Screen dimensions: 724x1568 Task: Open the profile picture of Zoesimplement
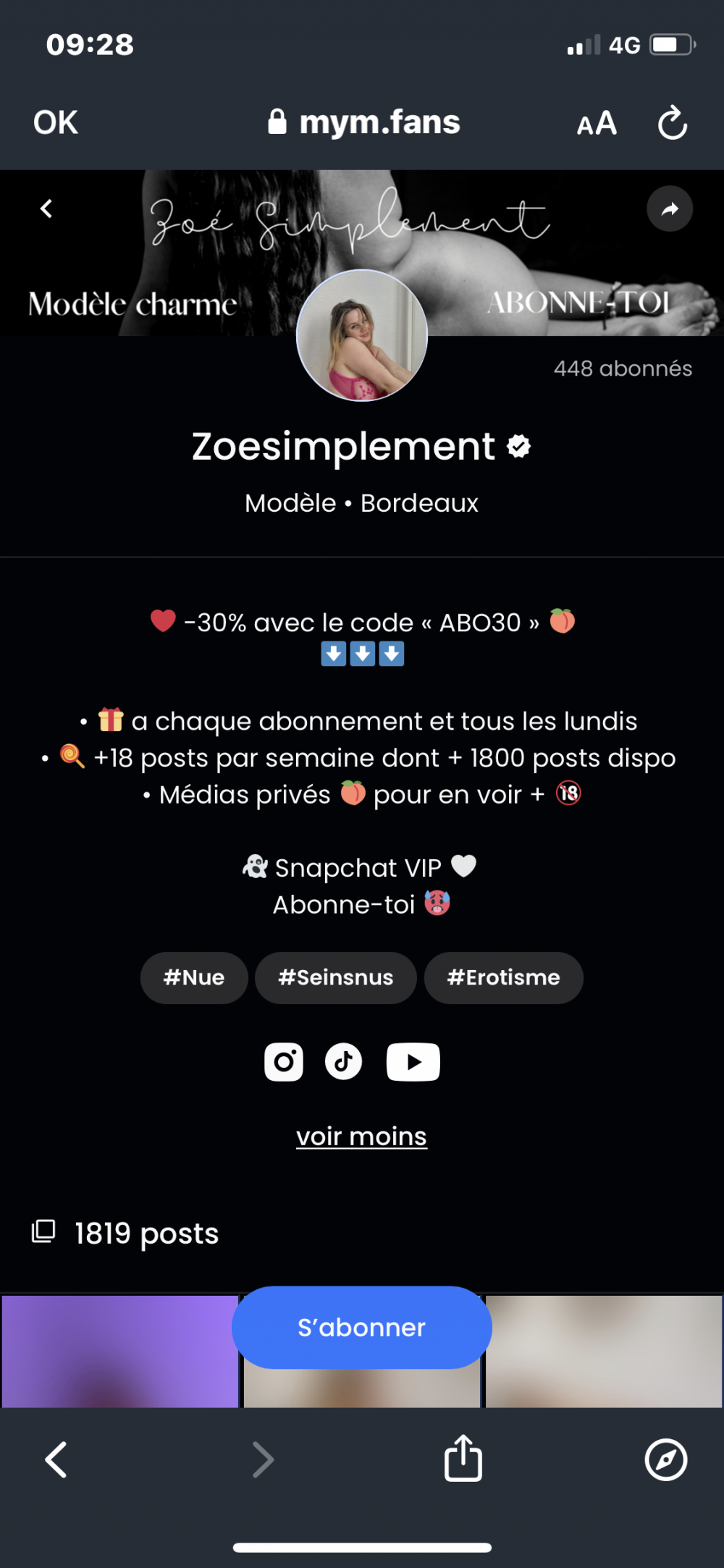coord(362,335)
